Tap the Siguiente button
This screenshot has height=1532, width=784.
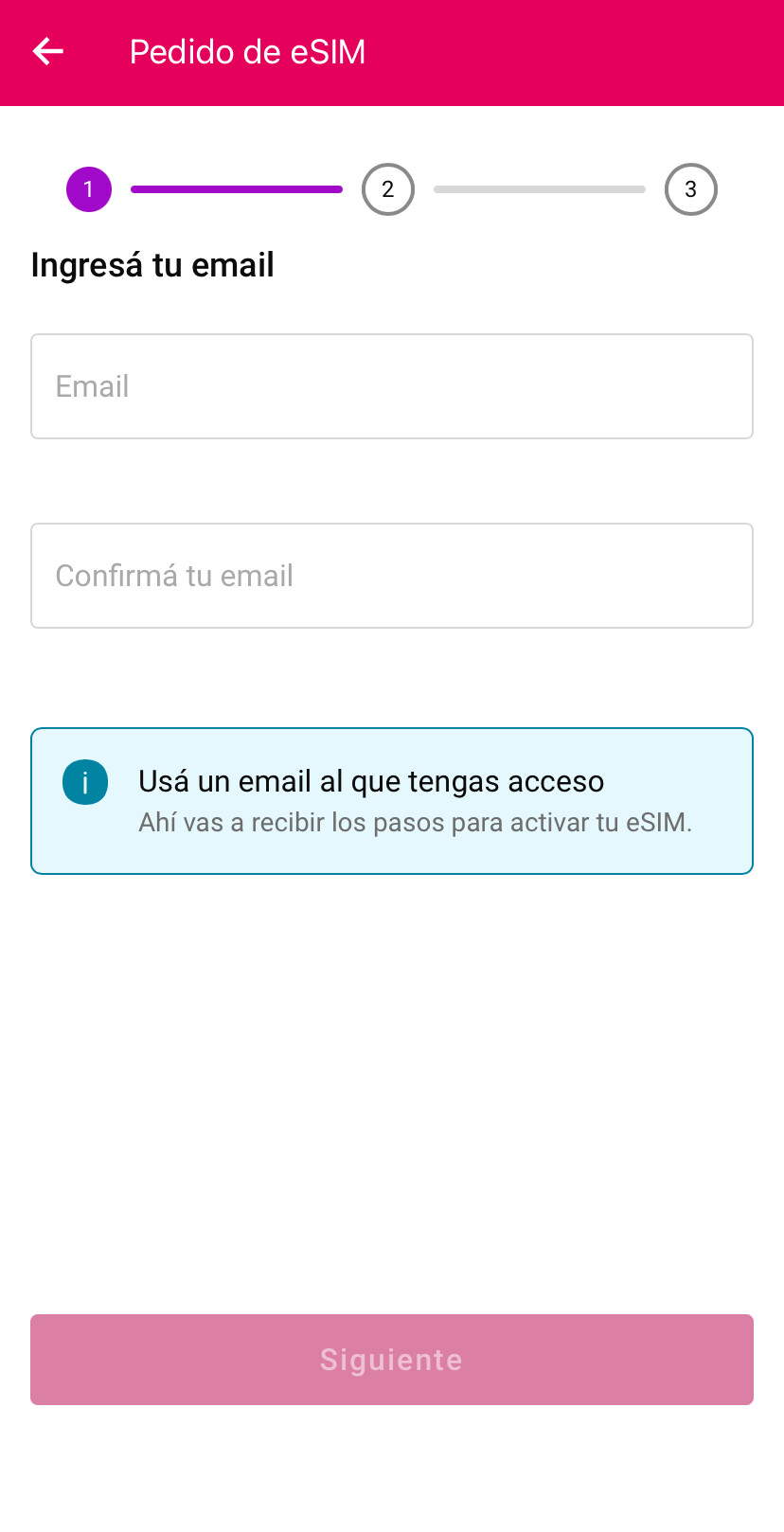click(x=391, y=1360)
